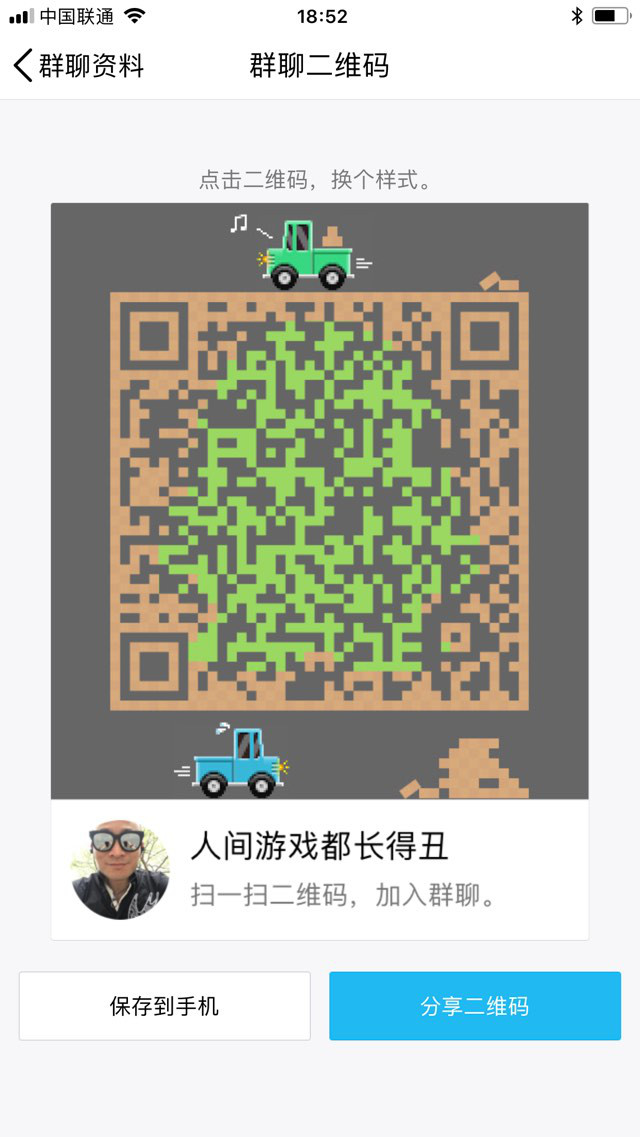Tap the QR code to change style
The width and height of the screenshot is (640, 1137).
(x=319, y=500)
